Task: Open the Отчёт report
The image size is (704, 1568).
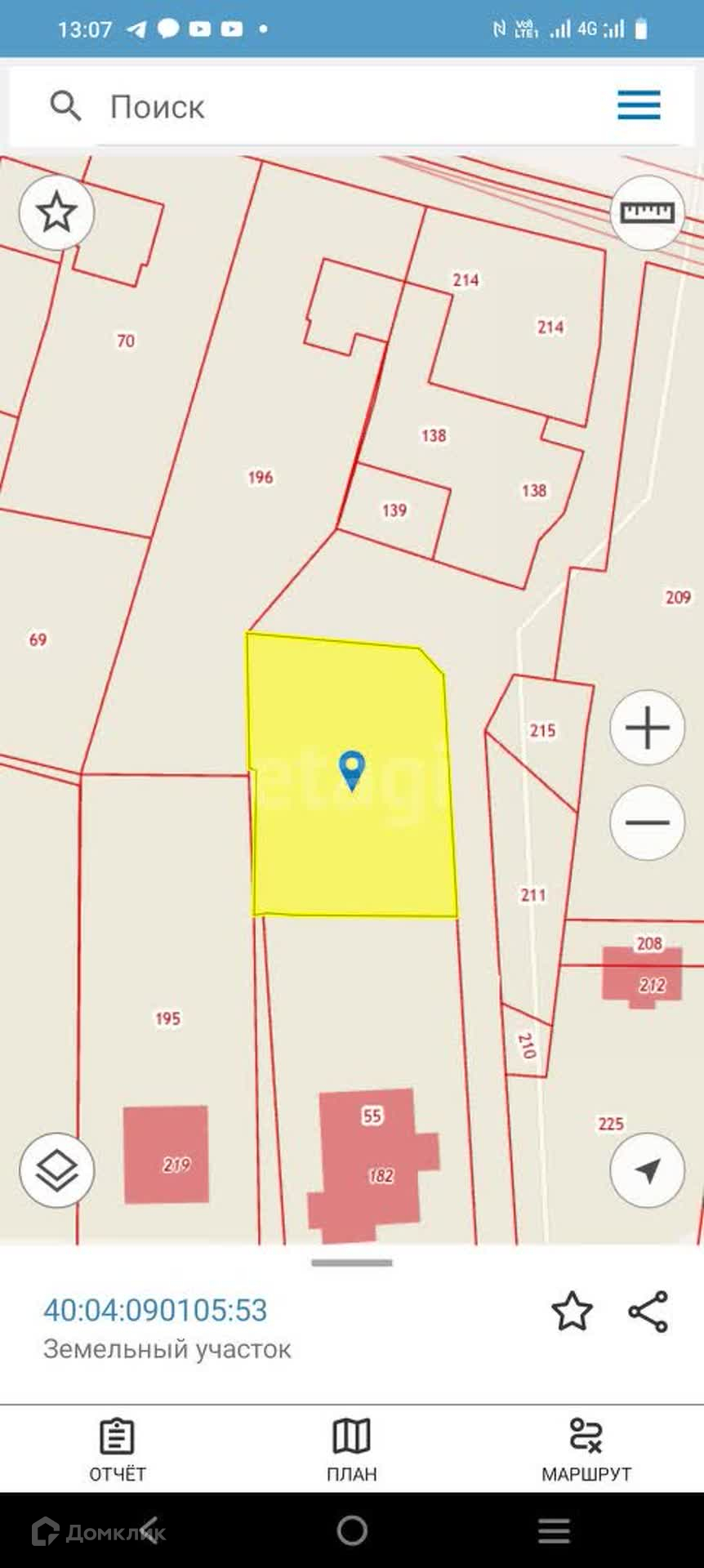Action: 118,1450
